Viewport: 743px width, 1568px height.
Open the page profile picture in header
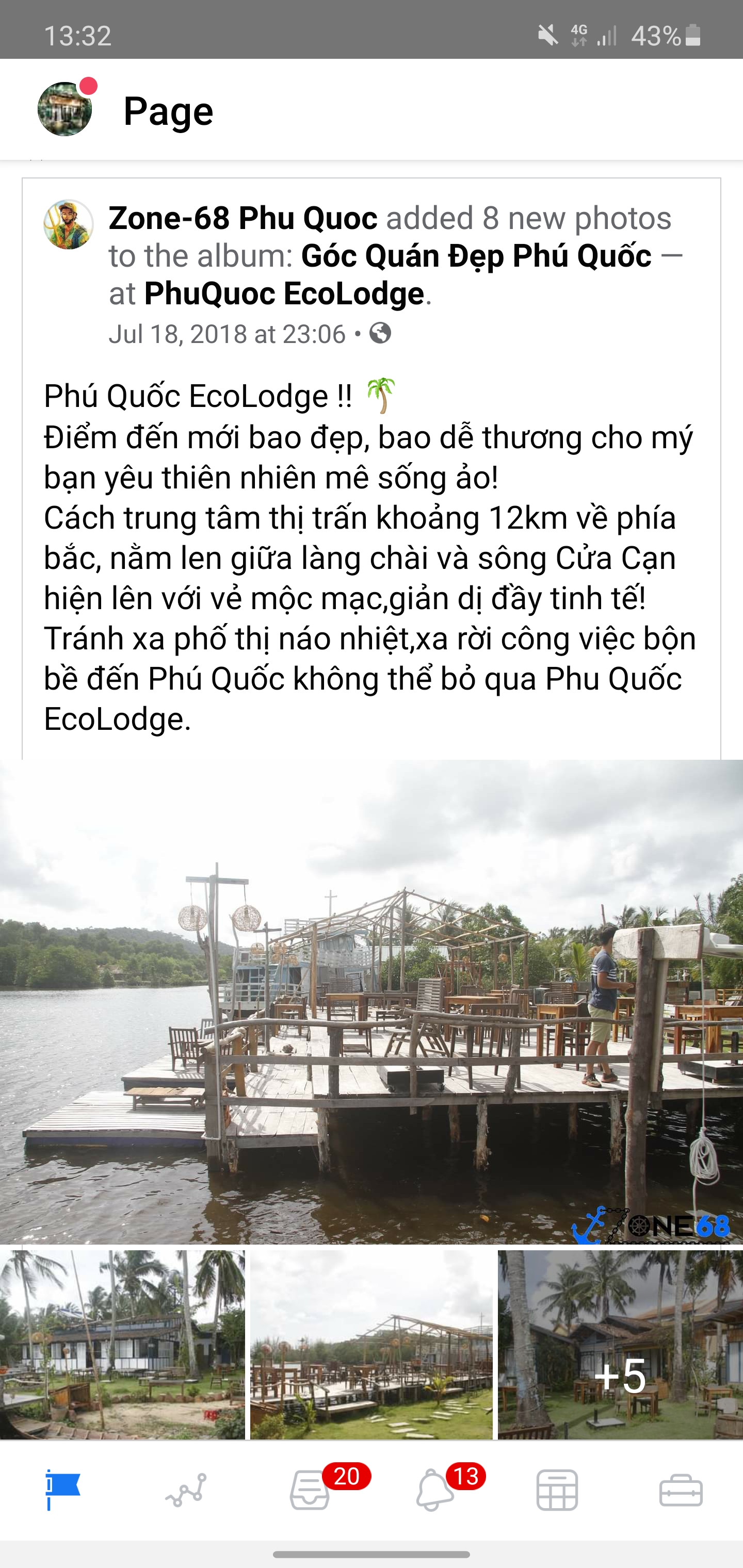pos(64,109)
